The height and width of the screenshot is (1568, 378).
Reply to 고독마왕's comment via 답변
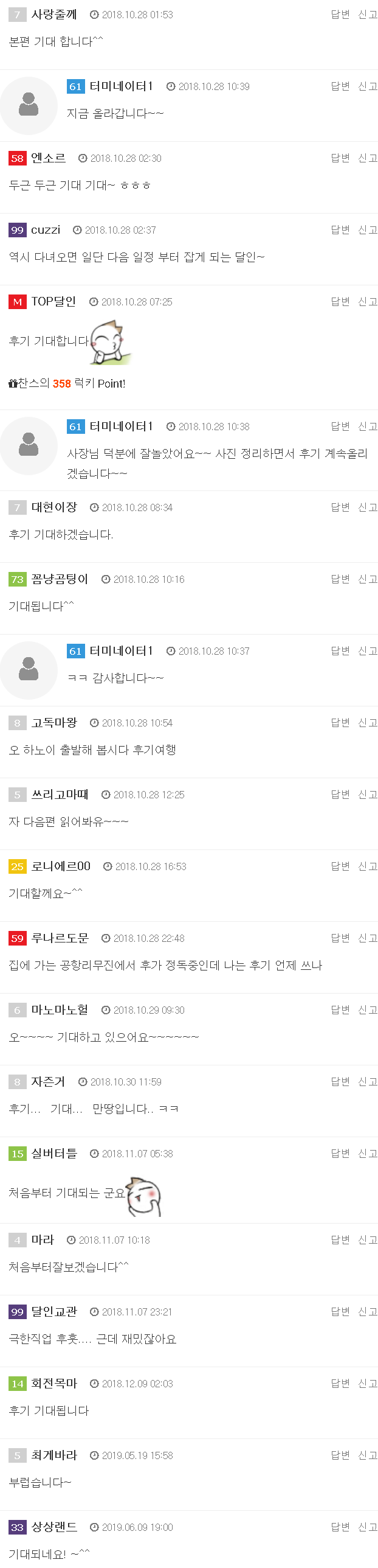tap(340, 723)
